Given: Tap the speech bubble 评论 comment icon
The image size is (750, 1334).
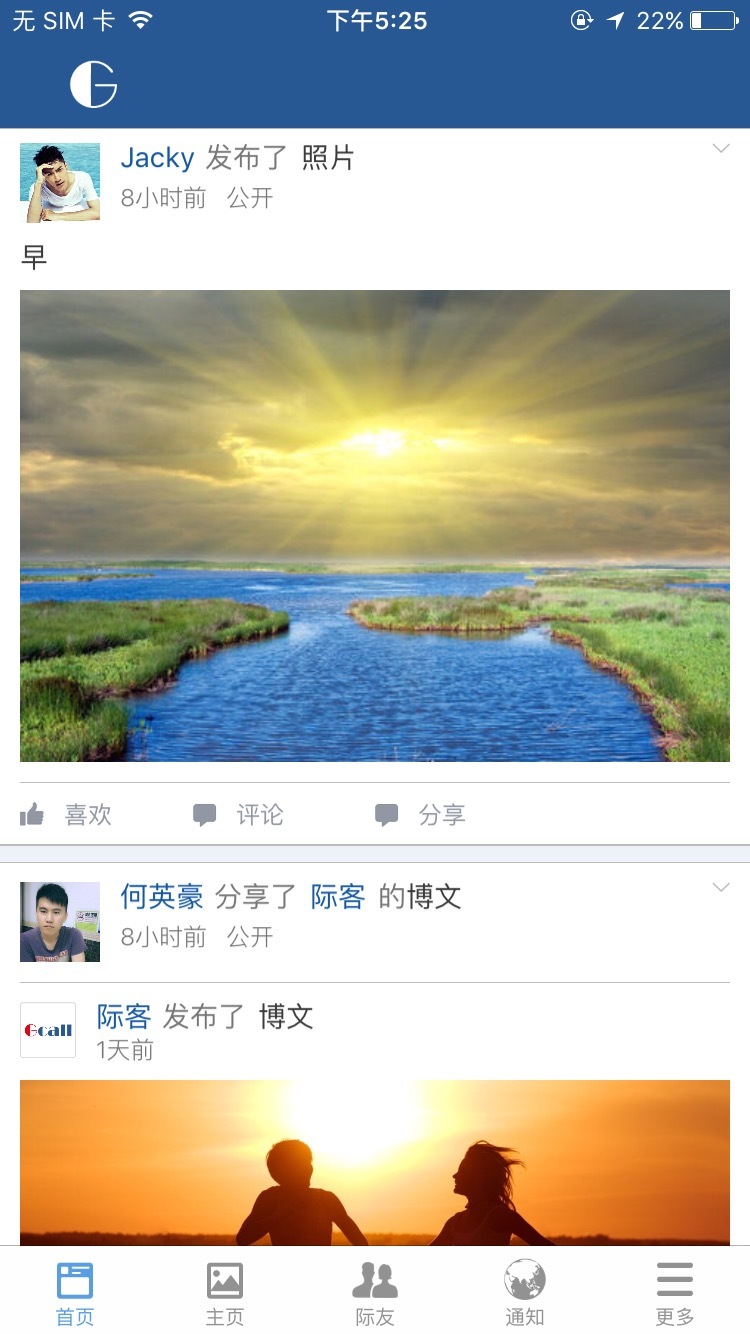Looking at the screenshot, I should (204, 814).
